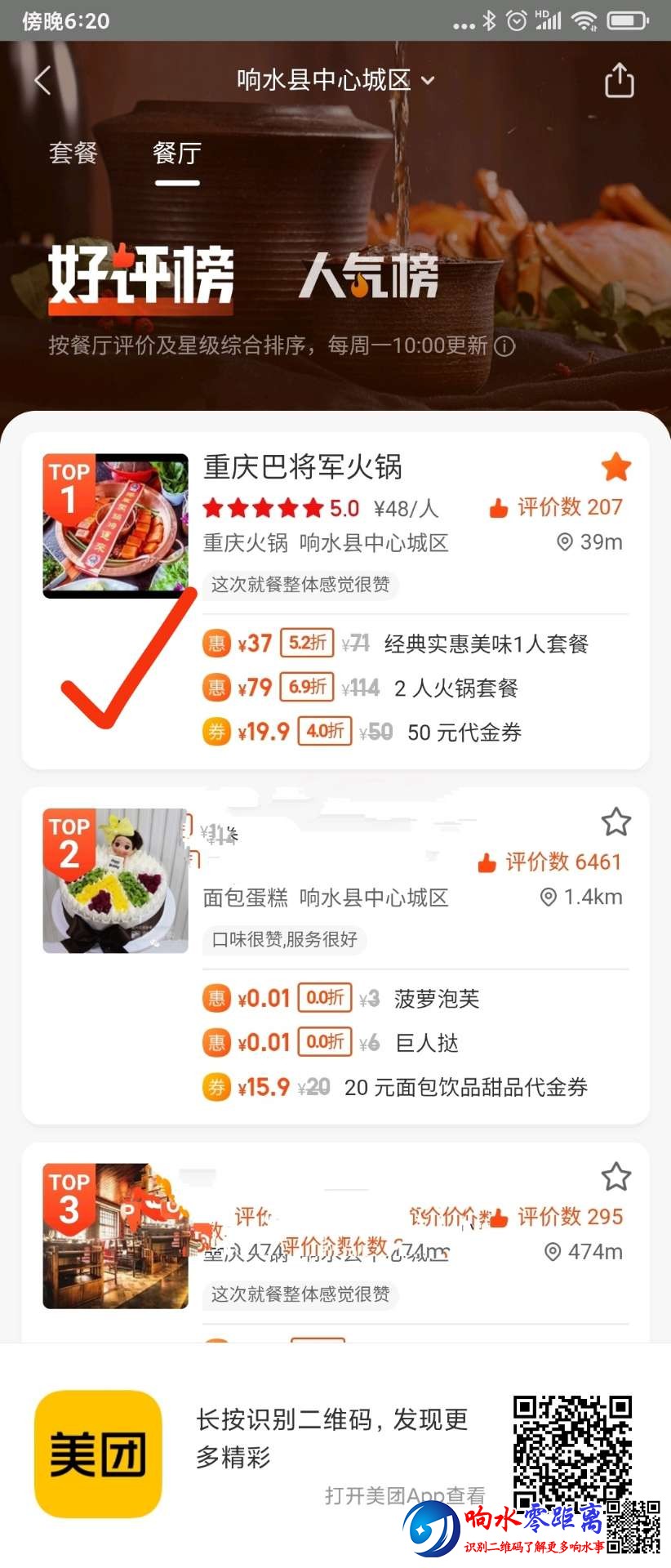This screenshot has height=1568, width=671.
Task: Open the 响水县中心城区 area dropdown
Action: pyautogui.click(x=335, y=80)
